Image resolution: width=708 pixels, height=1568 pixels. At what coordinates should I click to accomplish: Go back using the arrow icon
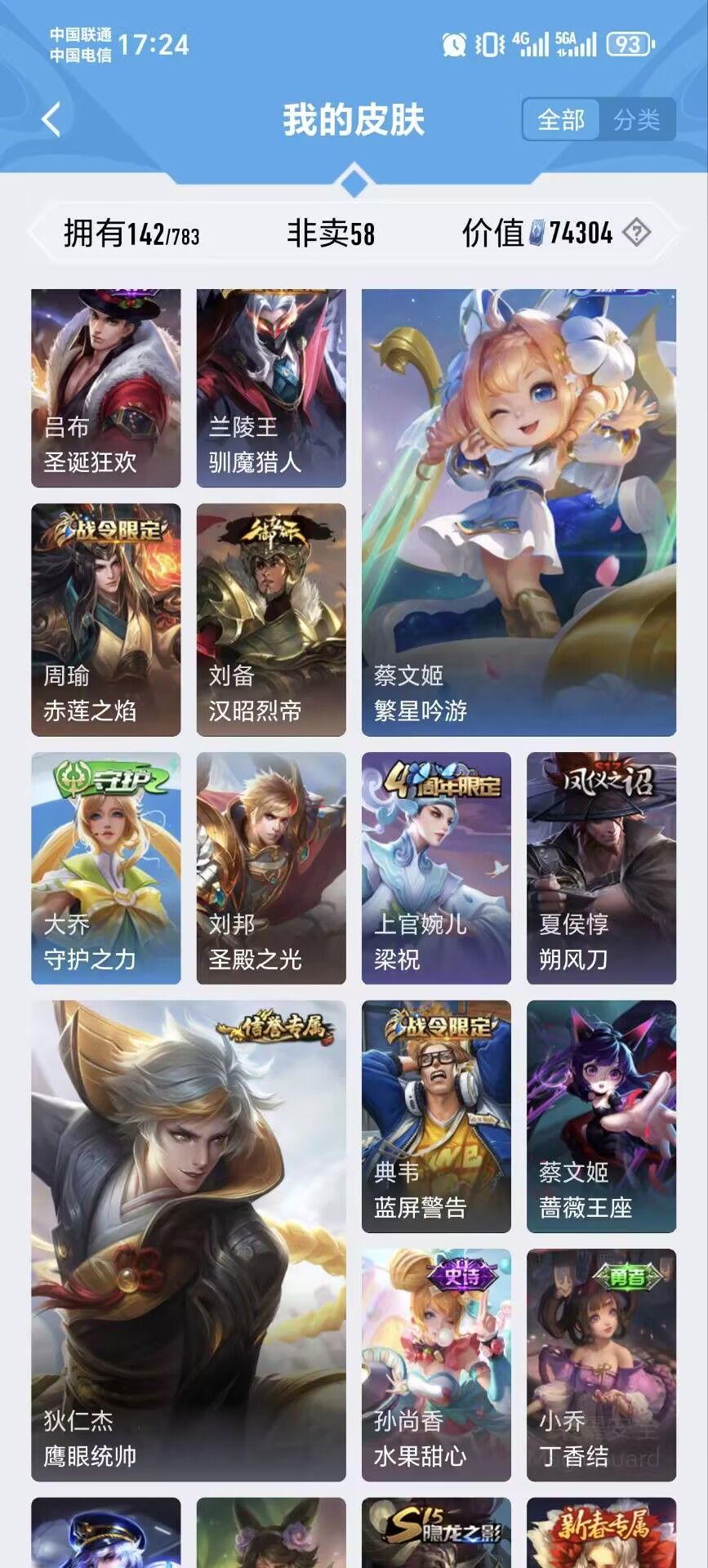pos(51,119)
